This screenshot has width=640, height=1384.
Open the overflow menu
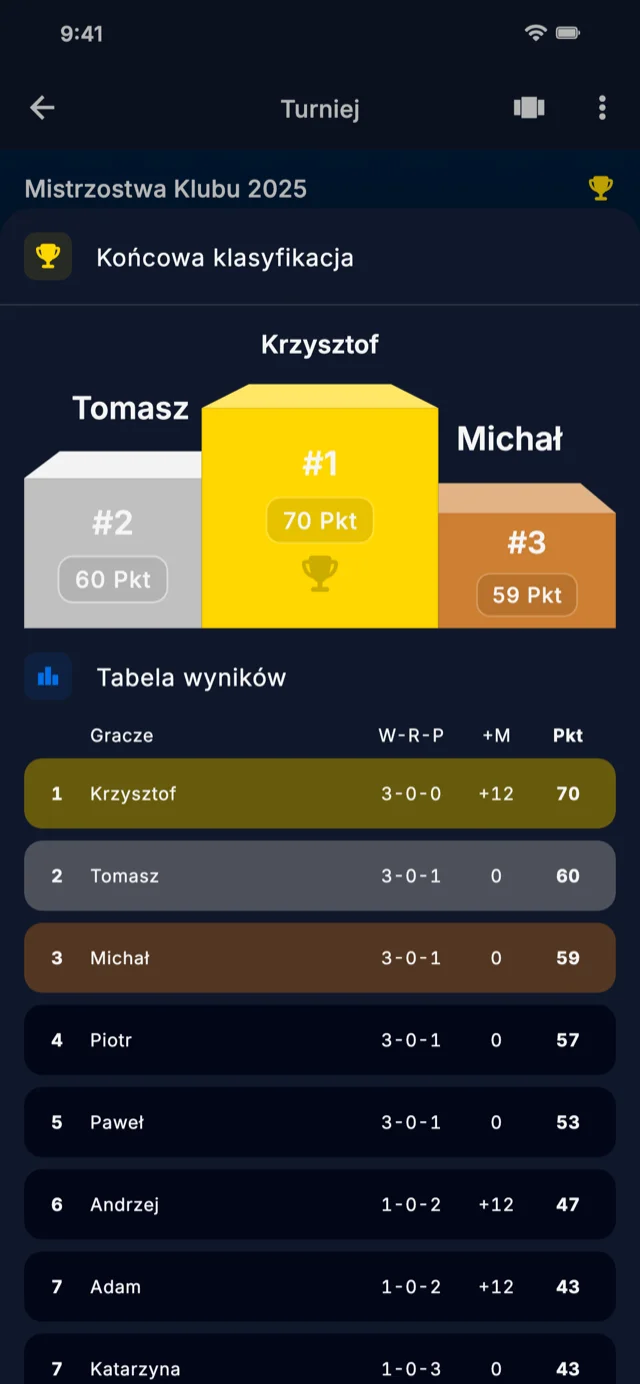(601, 108)
